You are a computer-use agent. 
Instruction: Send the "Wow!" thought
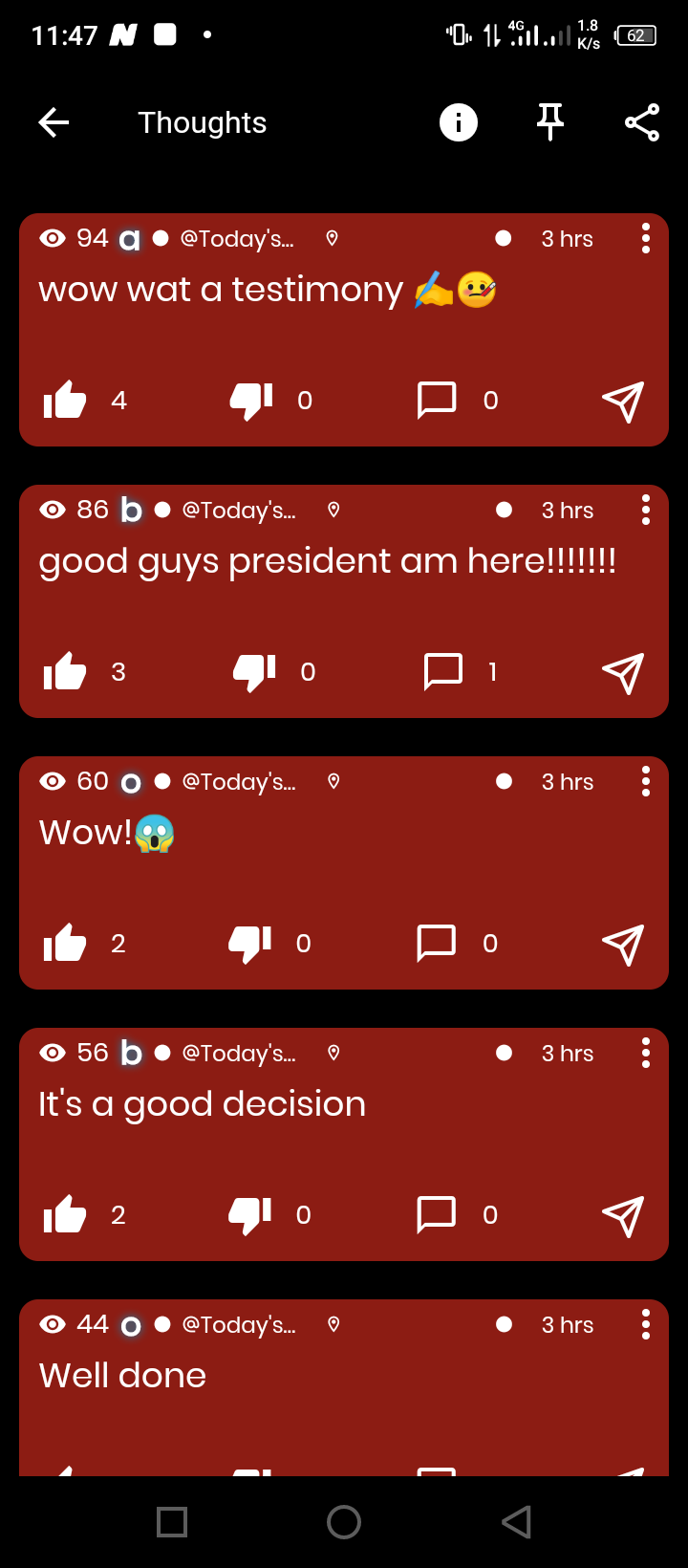pyautogui.click(x=623, y=945)
